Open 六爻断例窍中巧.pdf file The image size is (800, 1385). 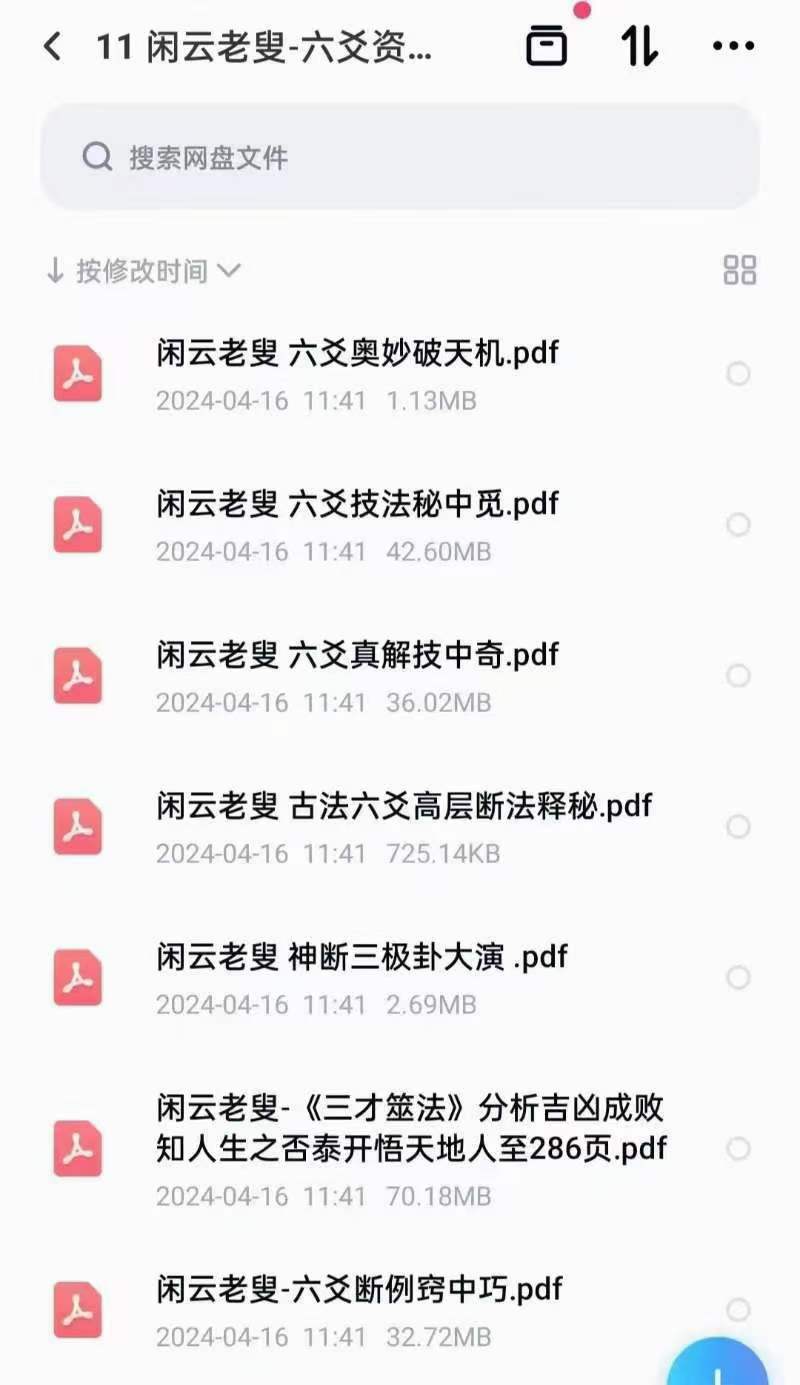pos(400,1311)
